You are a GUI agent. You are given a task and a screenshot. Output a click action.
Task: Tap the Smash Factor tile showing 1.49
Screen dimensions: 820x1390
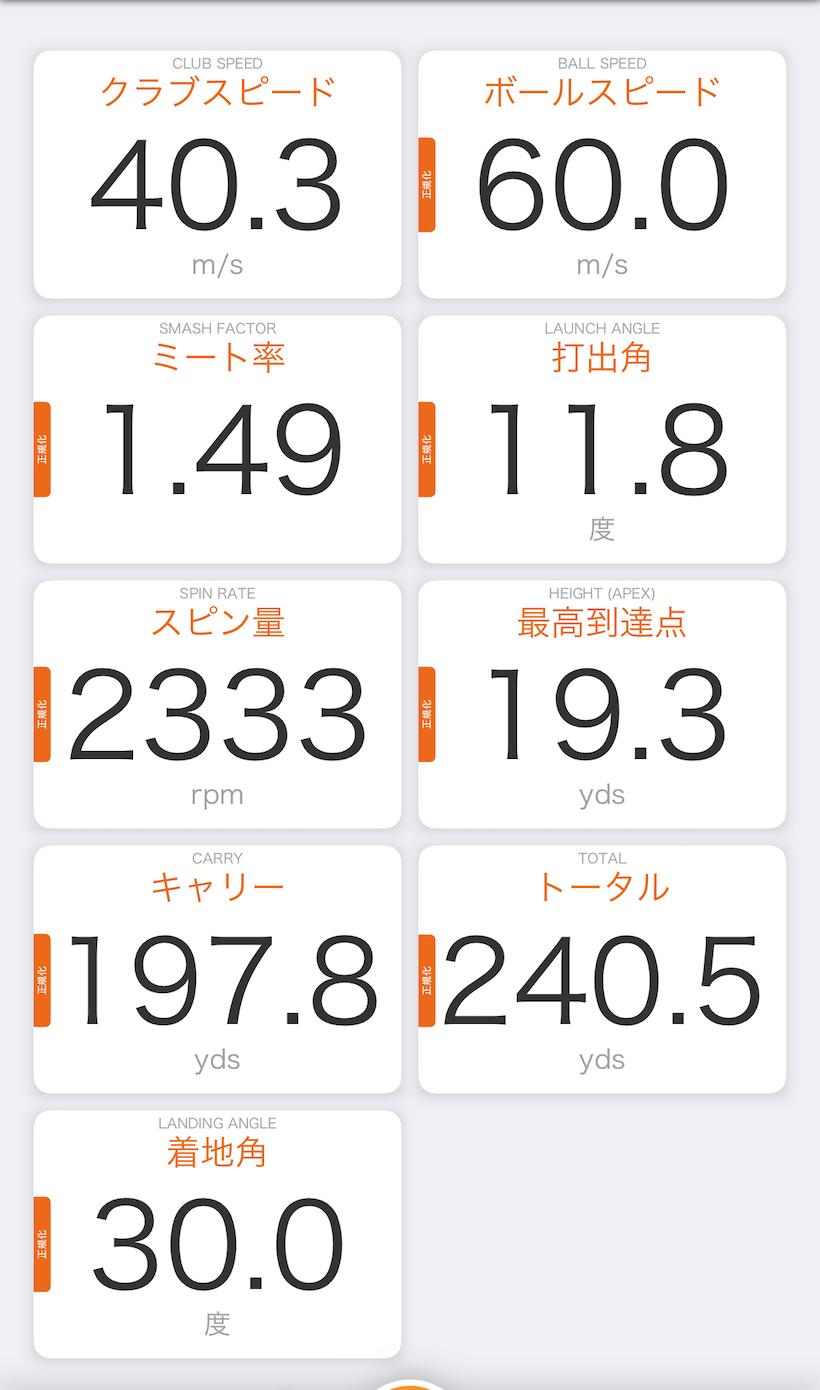217,440
